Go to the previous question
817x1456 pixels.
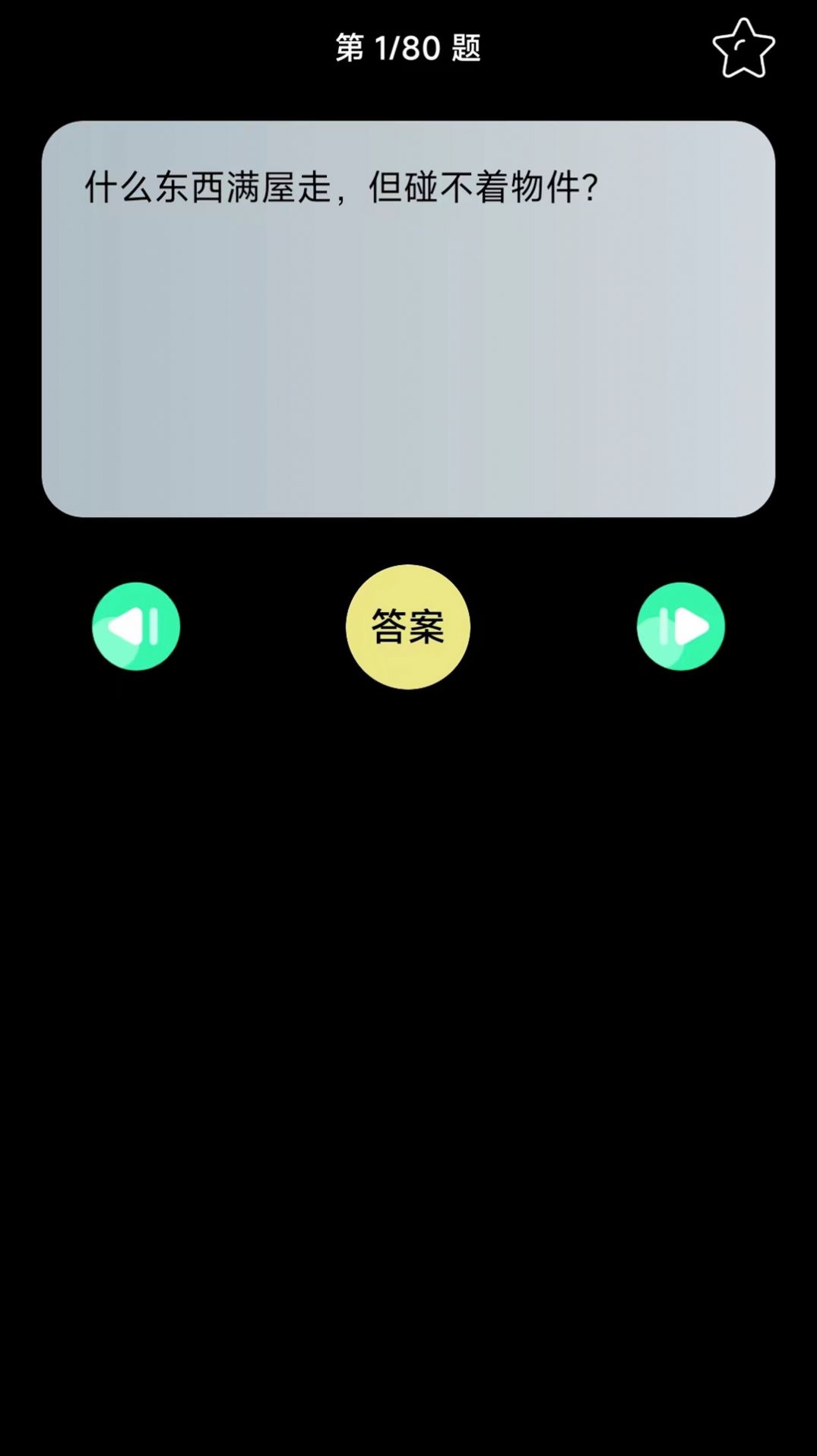(x=136, y=626)
